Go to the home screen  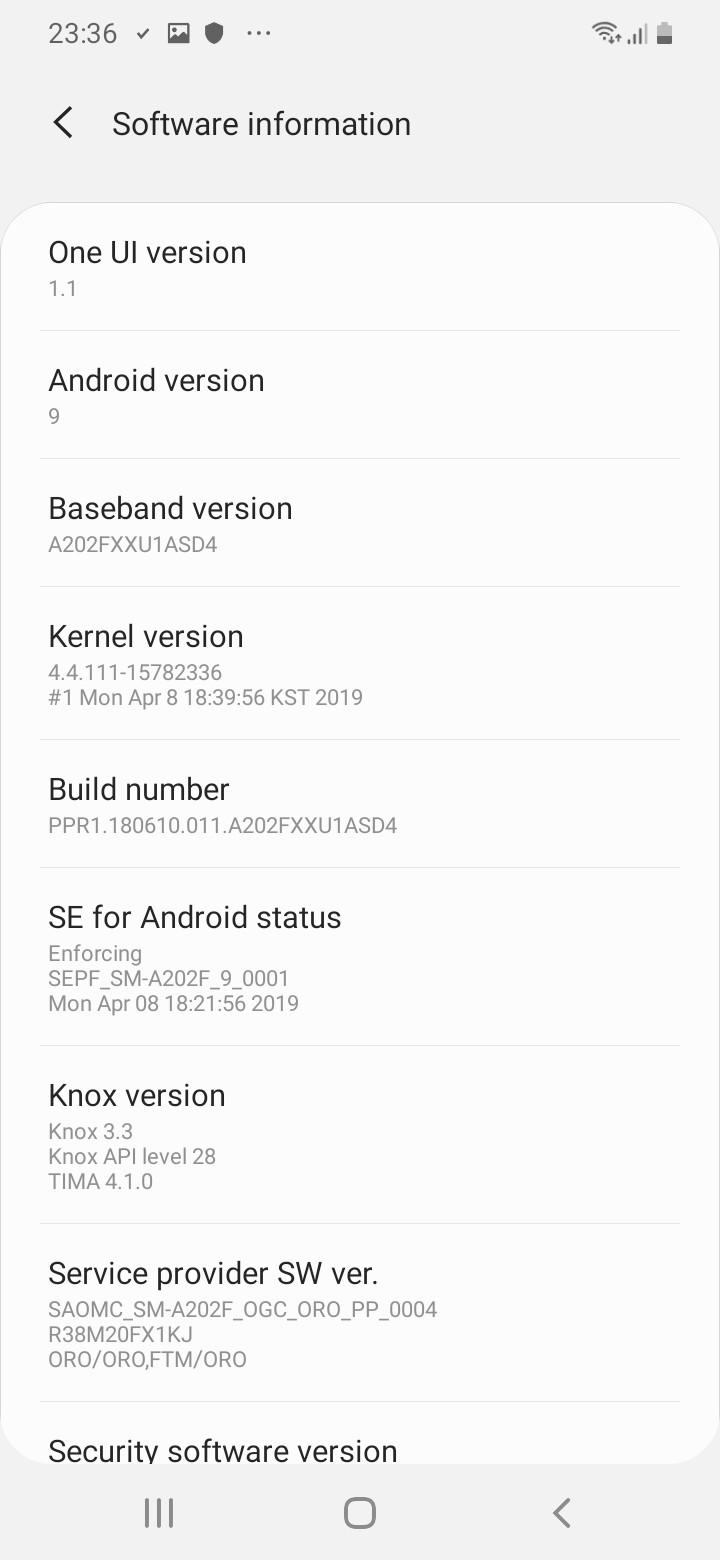360,1512
